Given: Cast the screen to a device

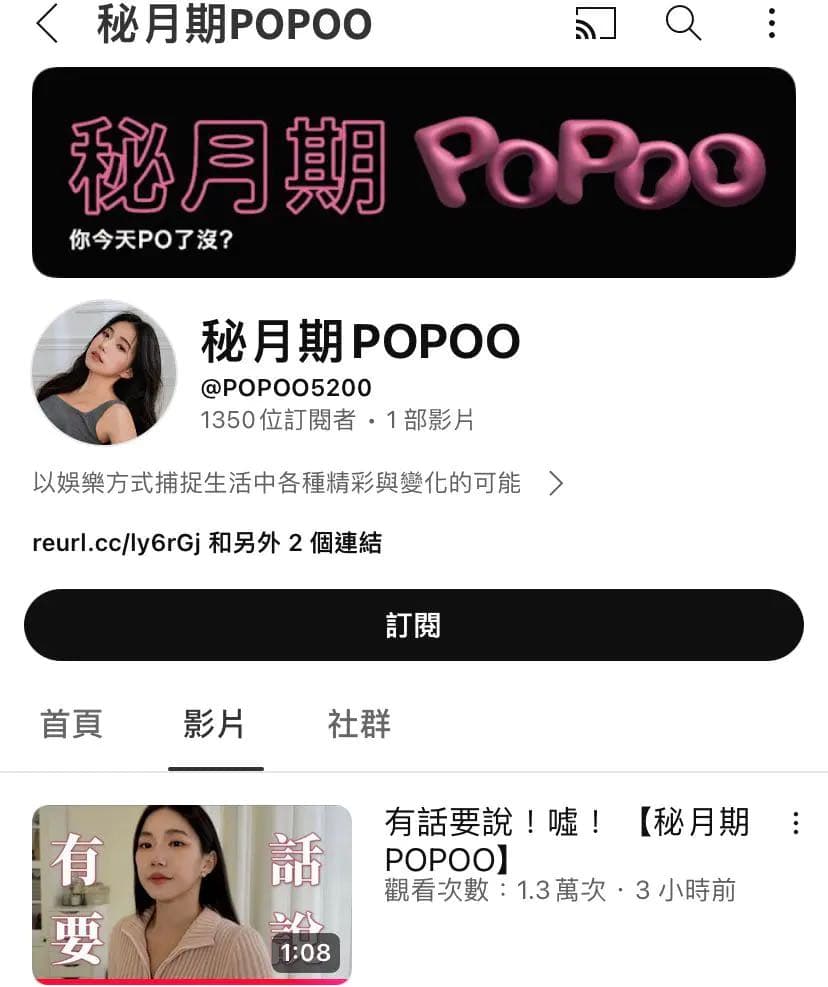Looking at the screenshot, I should coord(595,23).
